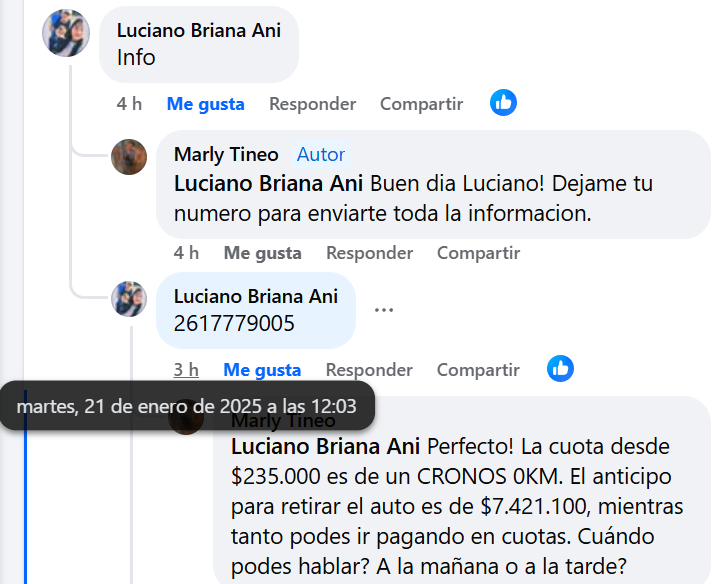Open options menu for the 2617779005 comment
The width and height of the screenshot is (727, 584).
pos(384,310)
